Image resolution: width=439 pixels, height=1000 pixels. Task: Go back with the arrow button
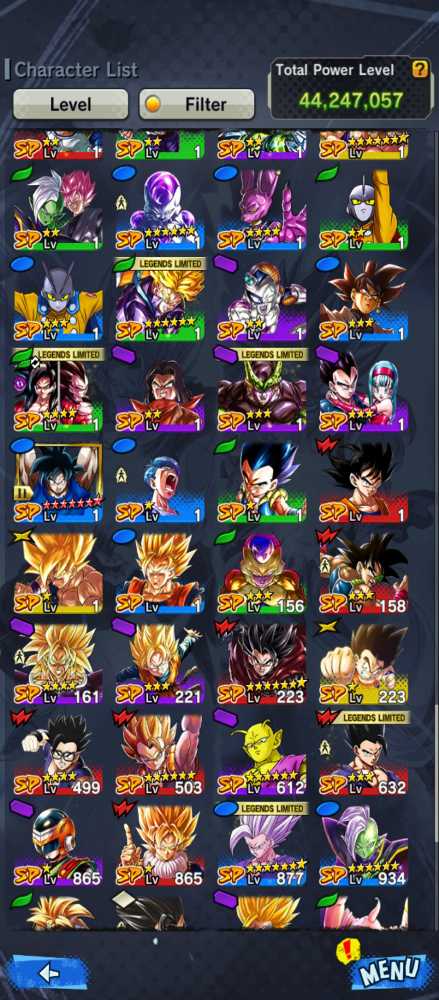[x=49, y=972]
